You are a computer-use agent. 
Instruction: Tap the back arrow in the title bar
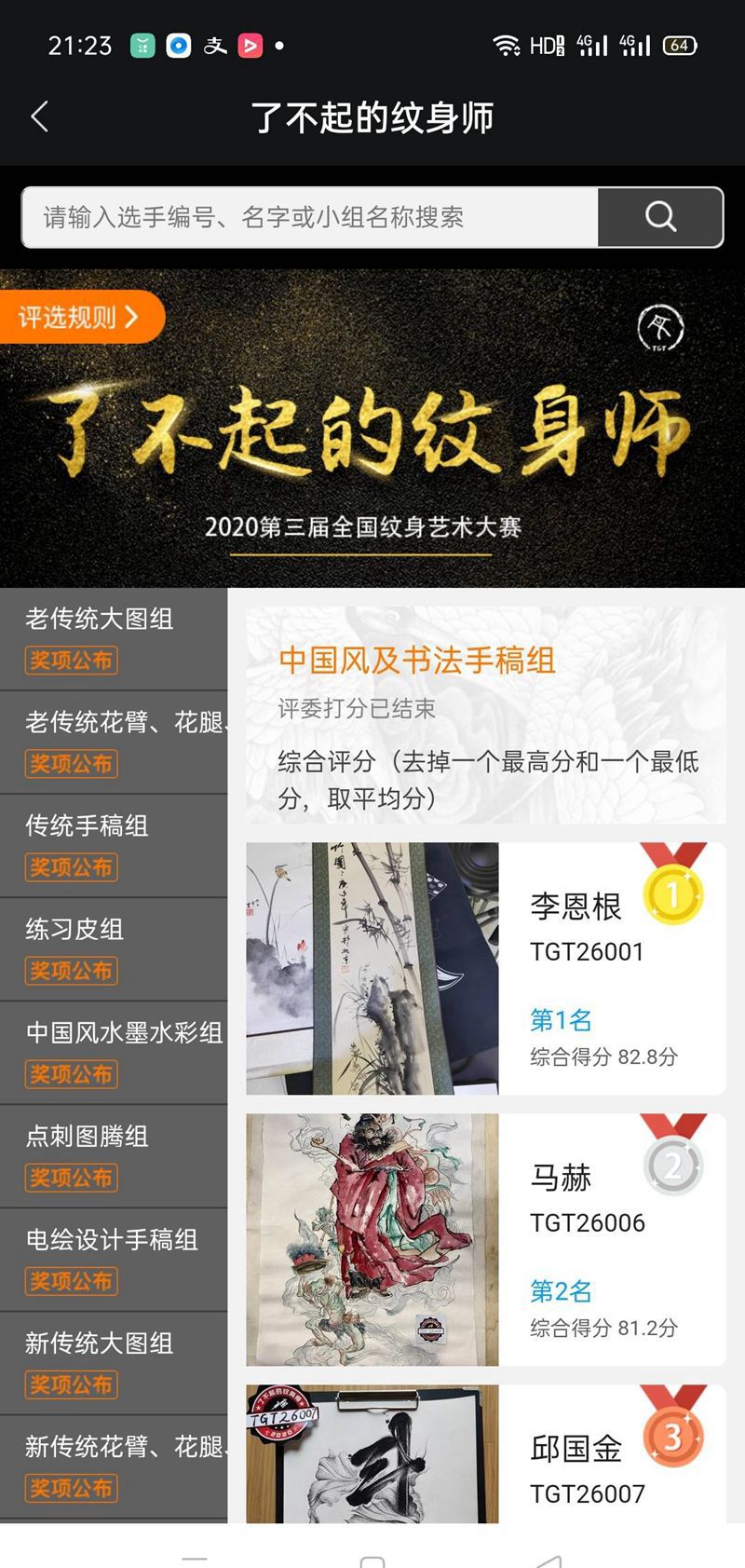(39, 116)
